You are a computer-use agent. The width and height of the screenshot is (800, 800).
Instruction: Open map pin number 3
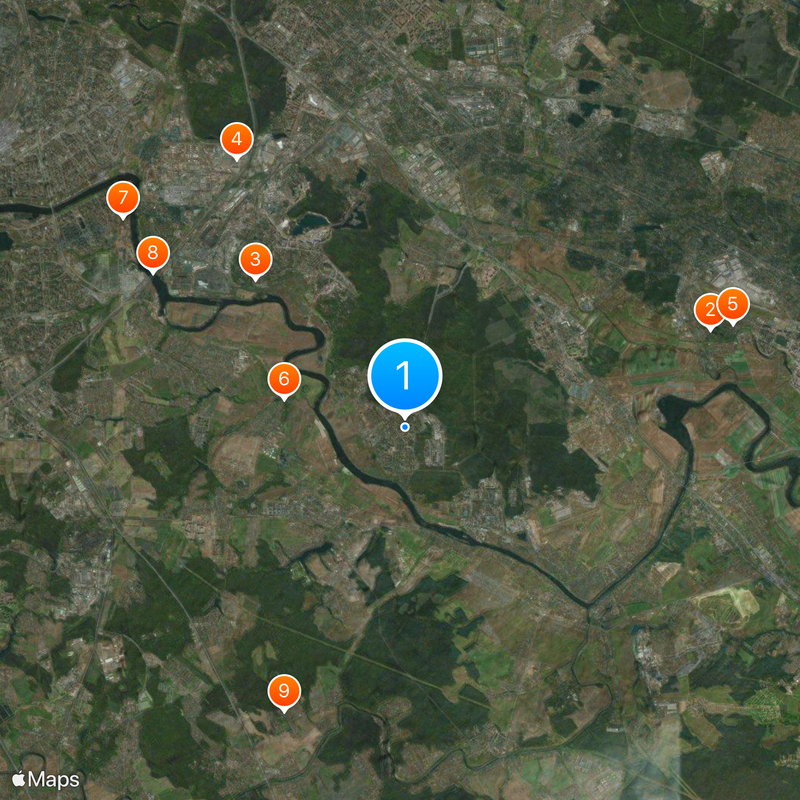(255, 260)
